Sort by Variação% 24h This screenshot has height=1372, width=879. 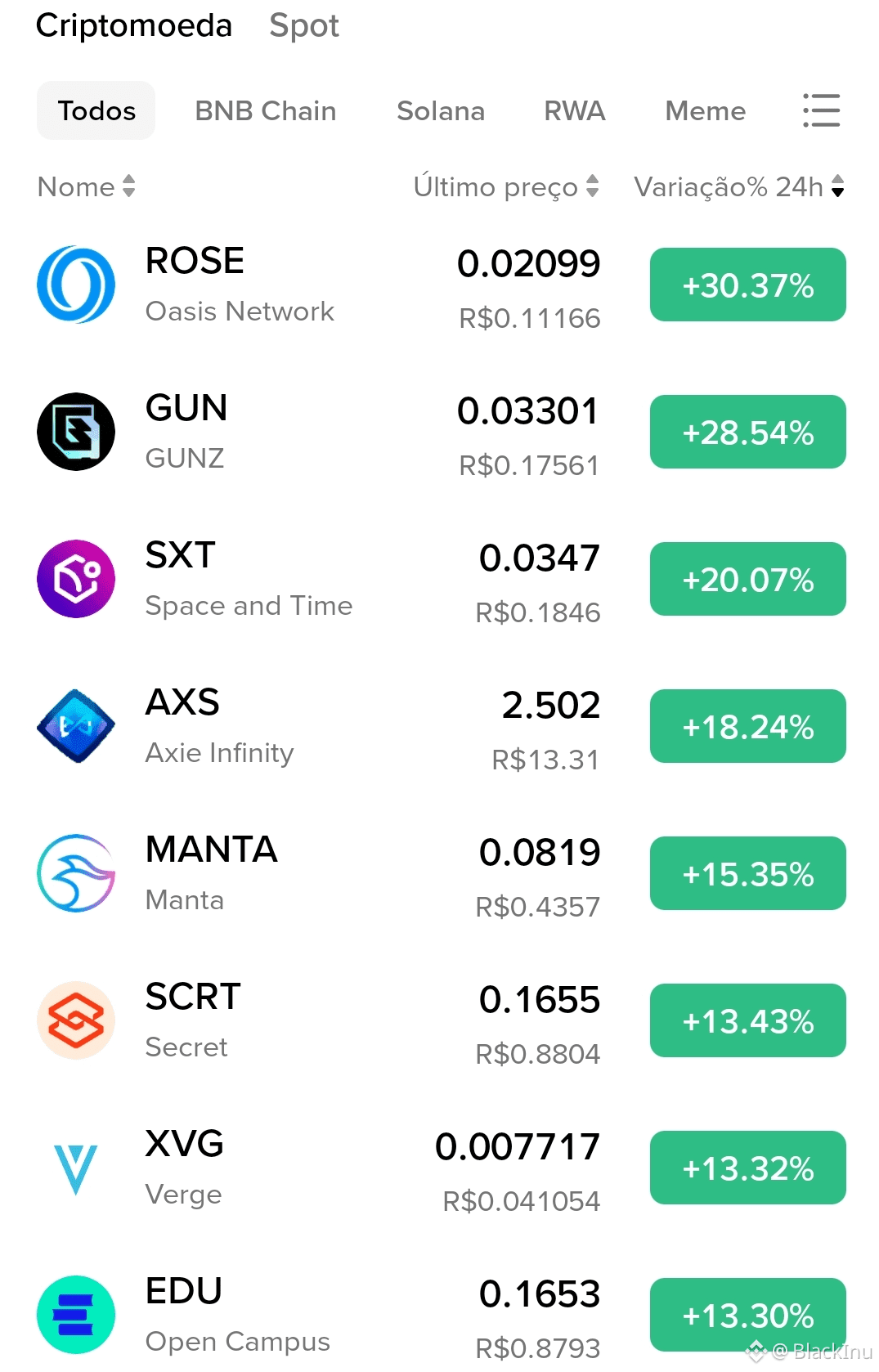tap(738, 187)
